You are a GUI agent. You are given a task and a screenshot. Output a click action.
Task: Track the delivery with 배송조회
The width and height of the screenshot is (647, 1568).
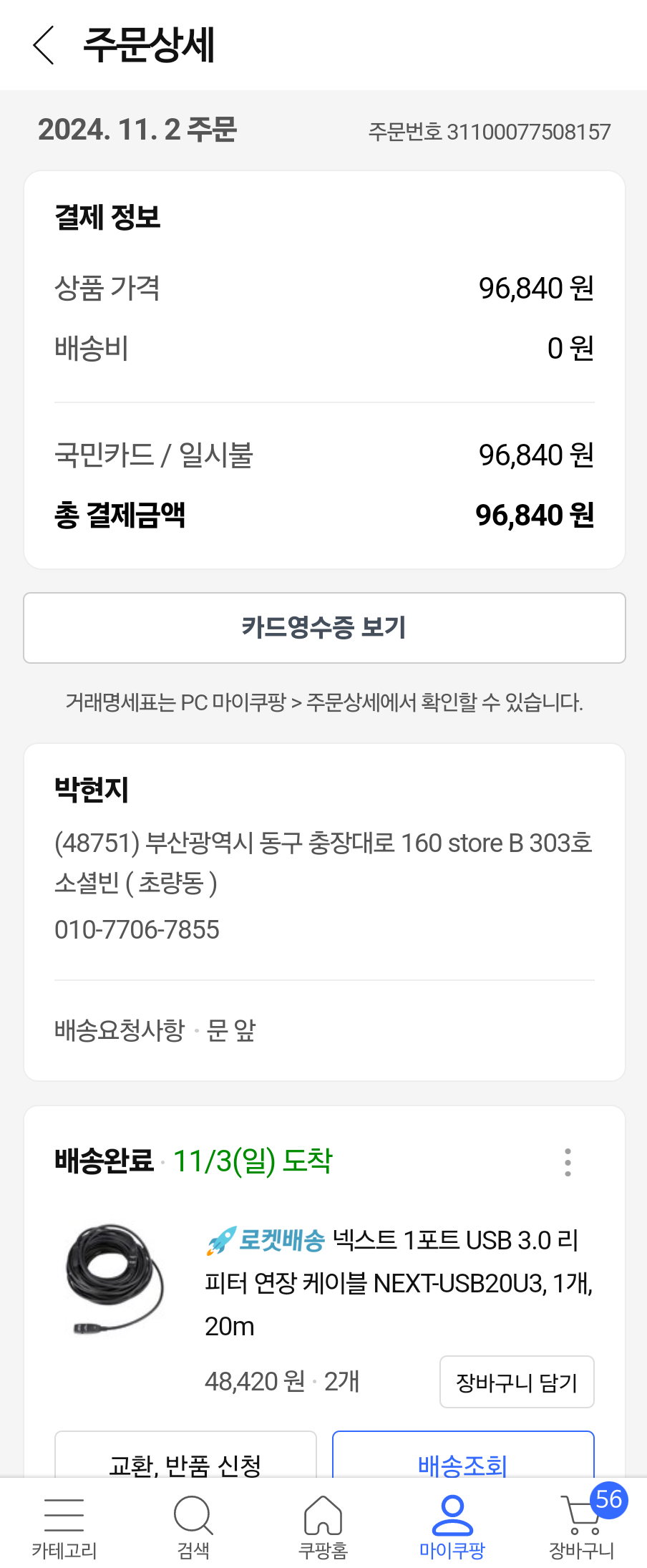pyautogui.click(x=463, y=1457)
